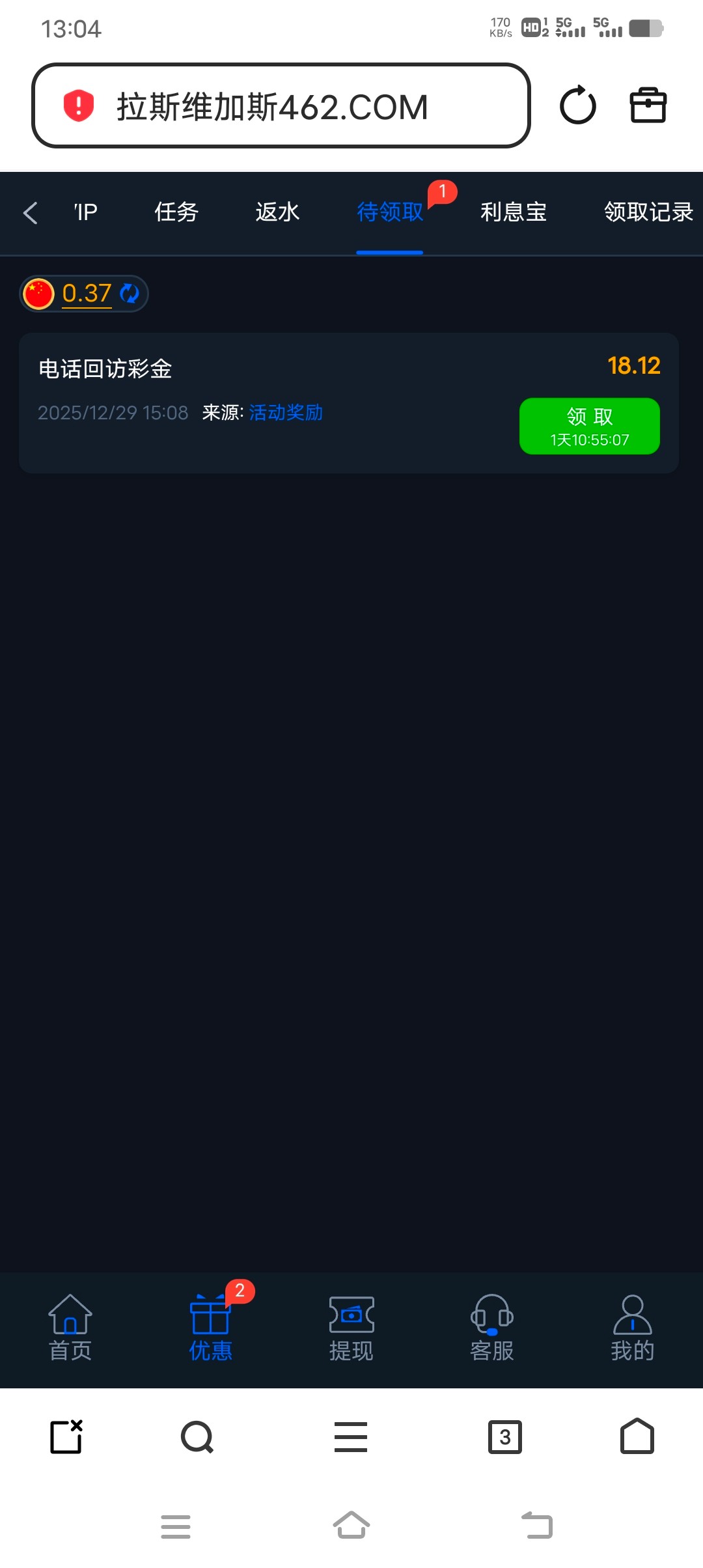Viewport: 703px width, 1568px height.
Task: Go to 首页 in bottom navigation
Action: (70, 1328)
